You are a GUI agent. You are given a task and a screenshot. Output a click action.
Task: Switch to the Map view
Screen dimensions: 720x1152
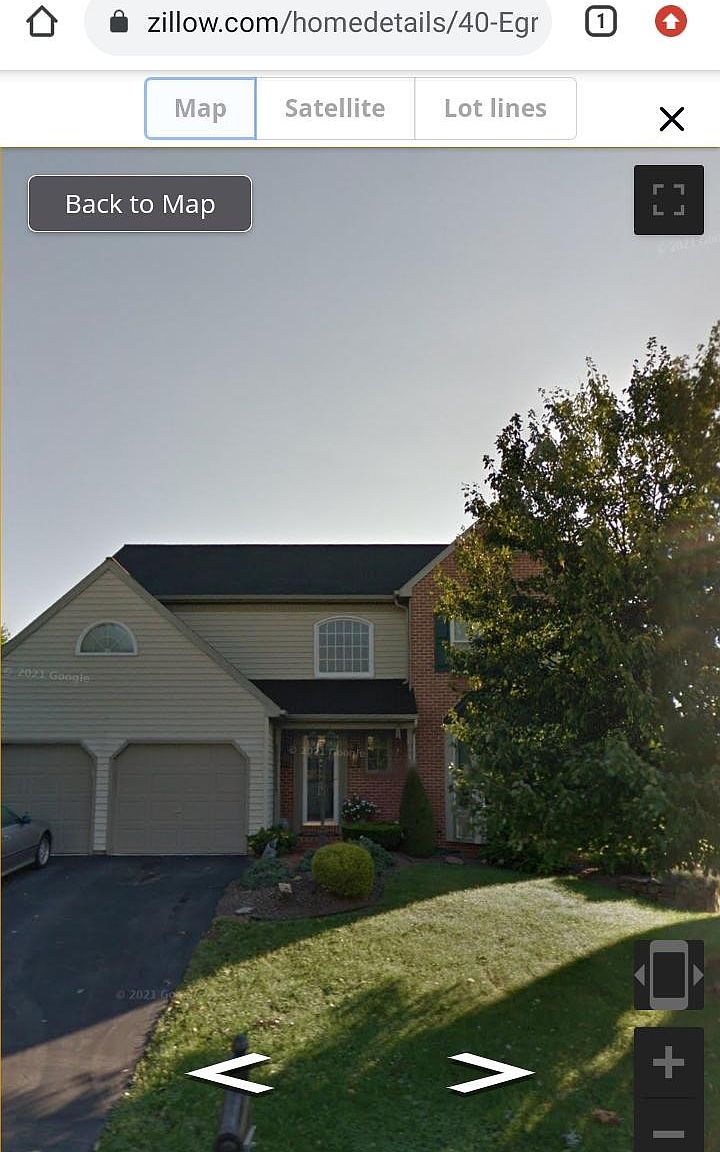(200, 108)
